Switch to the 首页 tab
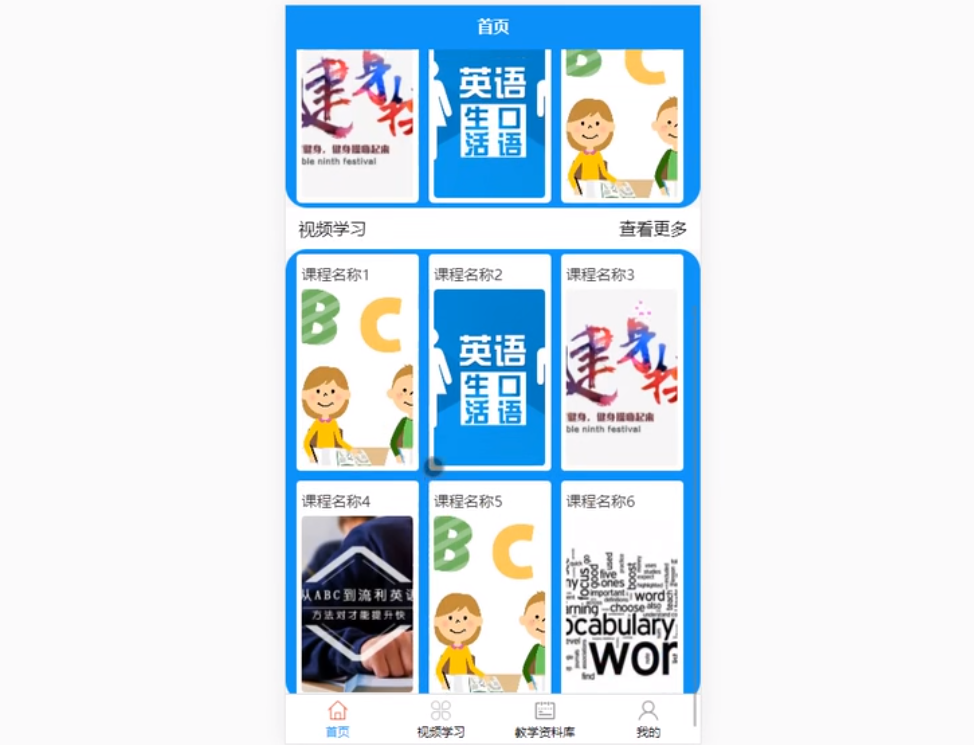Screen dimensions: 974x745 tap(338, 719)
